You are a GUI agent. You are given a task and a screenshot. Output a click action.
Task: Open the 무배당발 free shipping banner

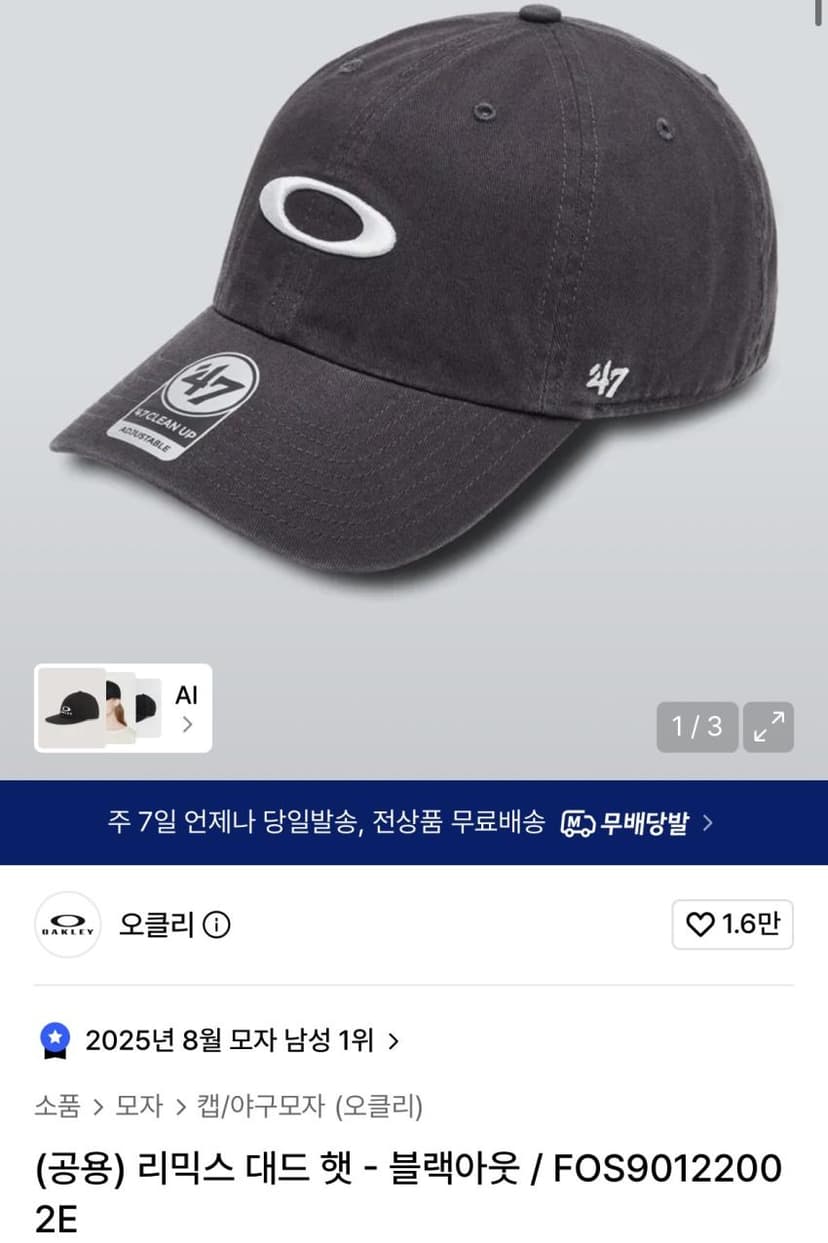tap(414, 823)
